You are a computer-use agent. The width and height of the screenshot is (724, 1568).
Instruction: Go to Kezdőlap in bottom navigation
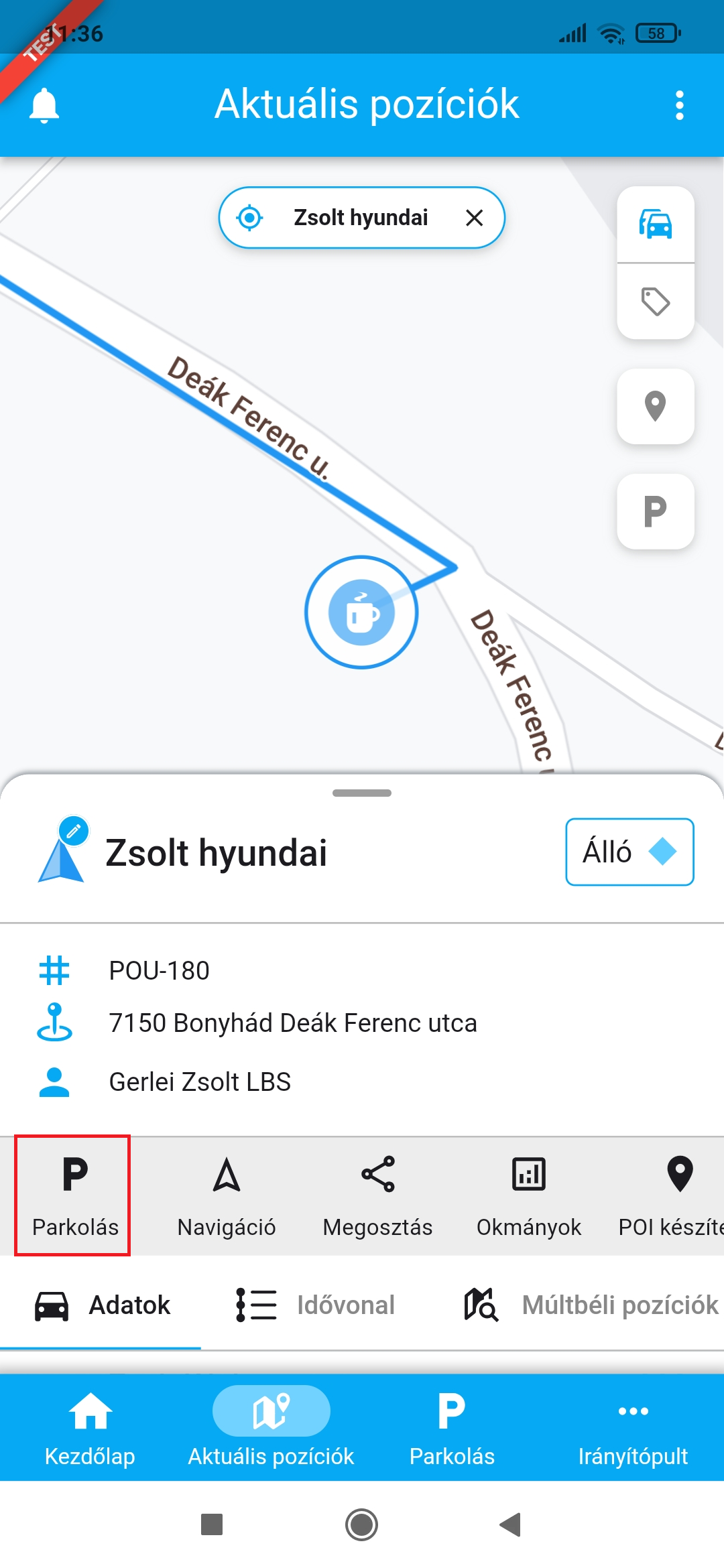pos(90,1427)
